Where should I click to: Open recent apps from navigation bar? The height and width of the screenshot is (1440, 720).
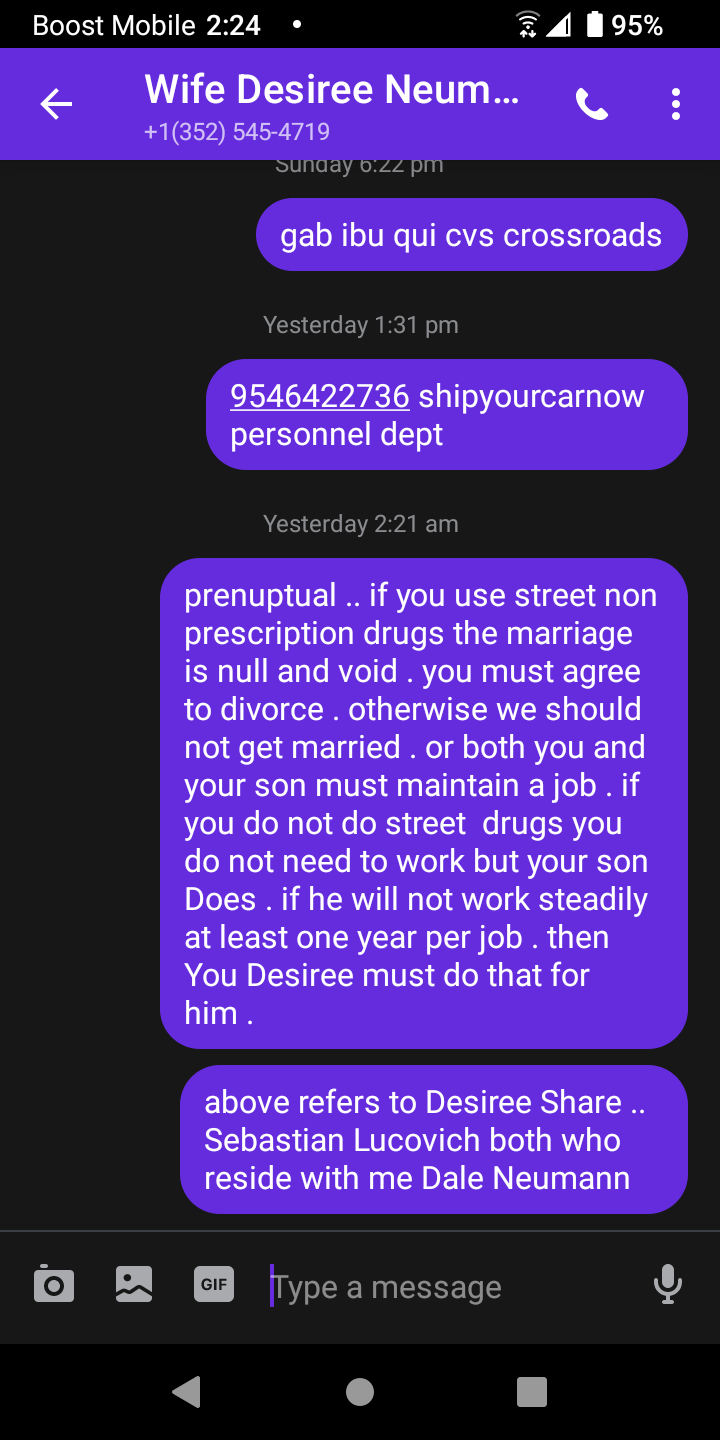tap(532, 1392)
